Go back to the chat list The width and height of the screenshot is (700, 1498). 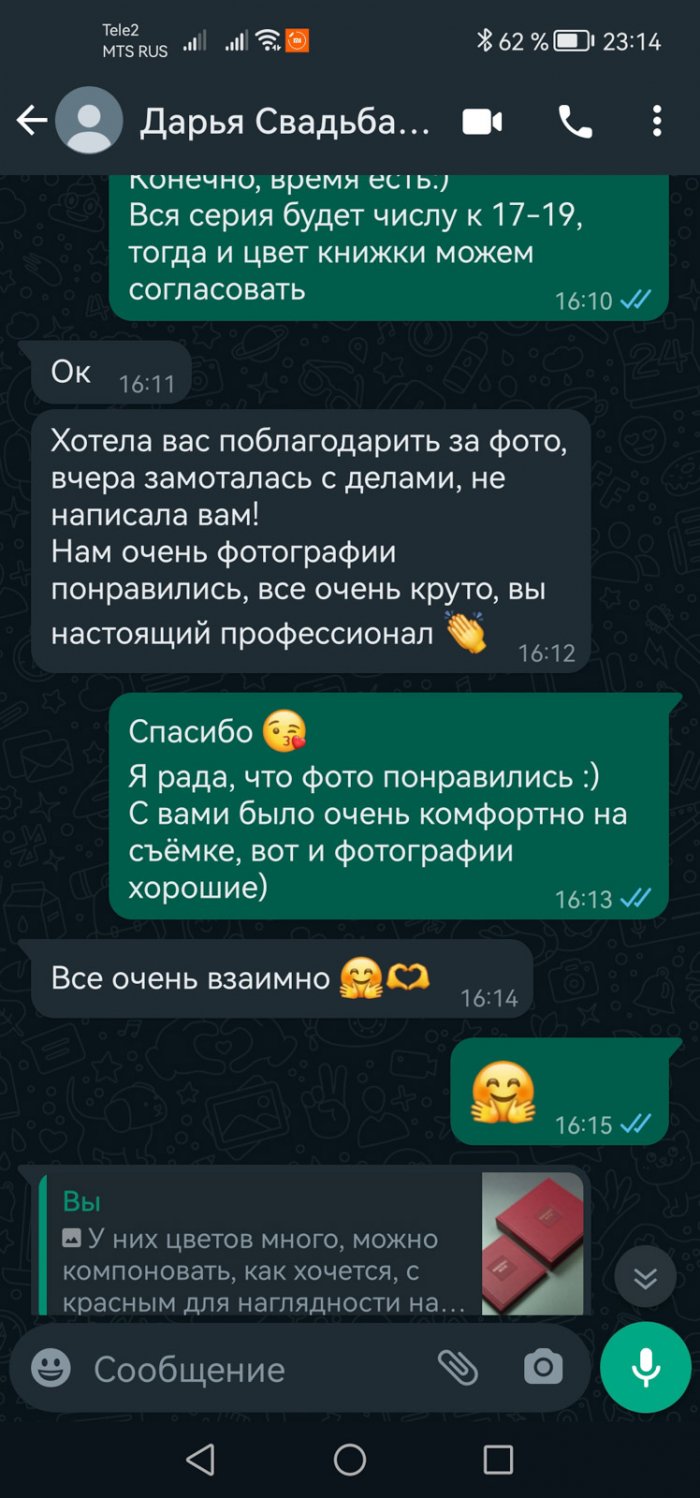tap(31, 122)
